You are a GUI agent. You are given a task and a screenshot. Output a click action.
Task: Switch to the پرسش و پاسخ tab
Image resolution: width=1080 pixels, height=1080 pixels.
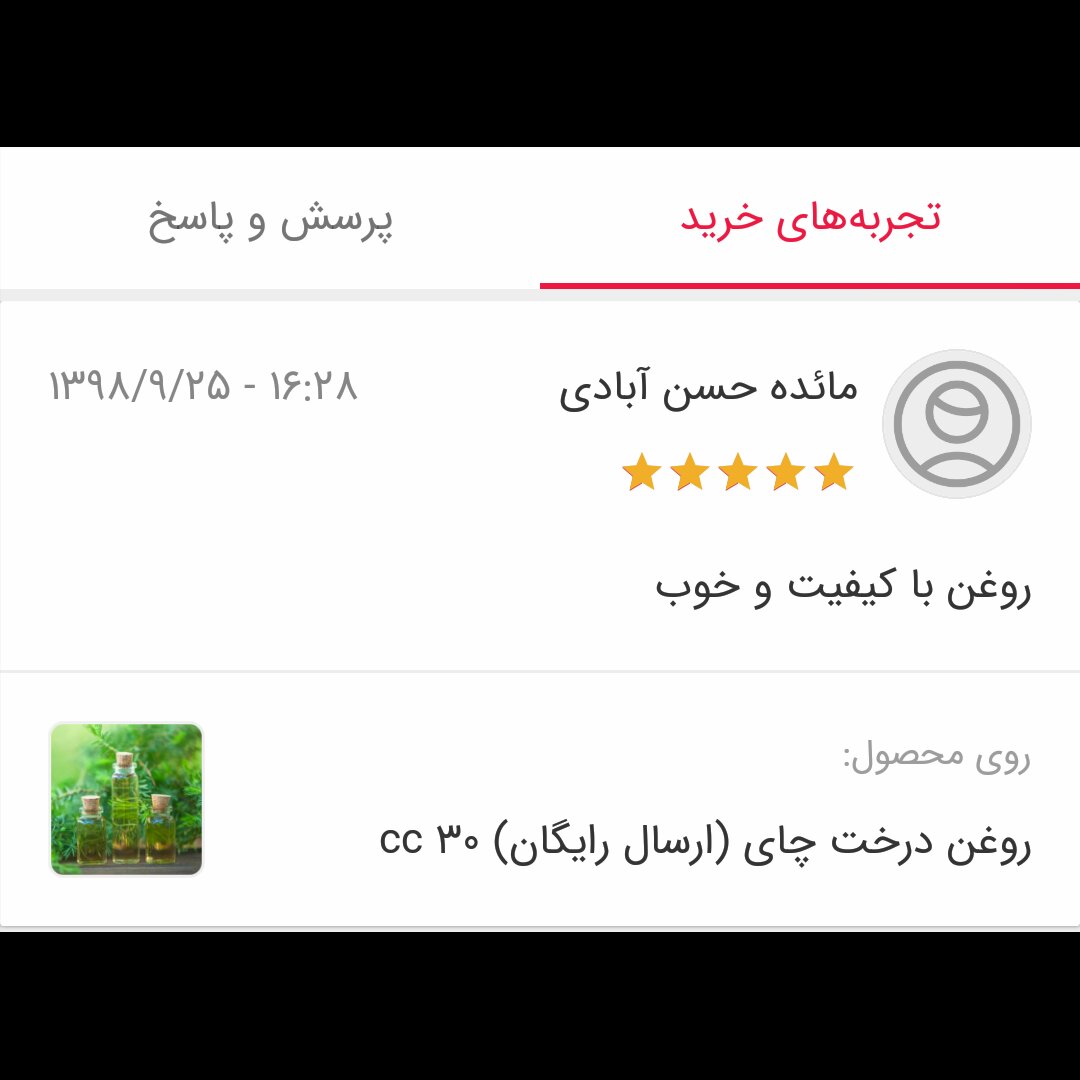(270, 220)
